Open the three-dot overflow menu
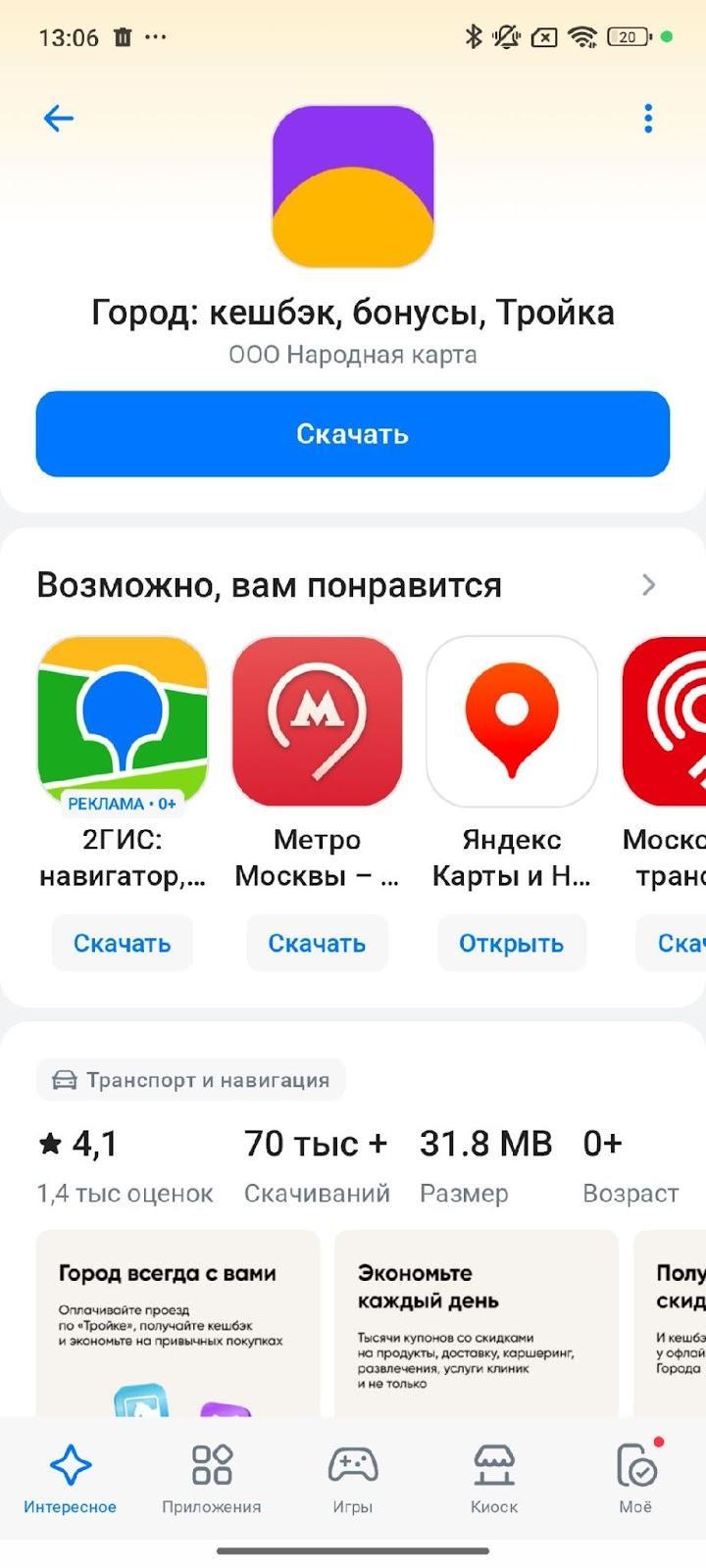 (x=647, y=118)
